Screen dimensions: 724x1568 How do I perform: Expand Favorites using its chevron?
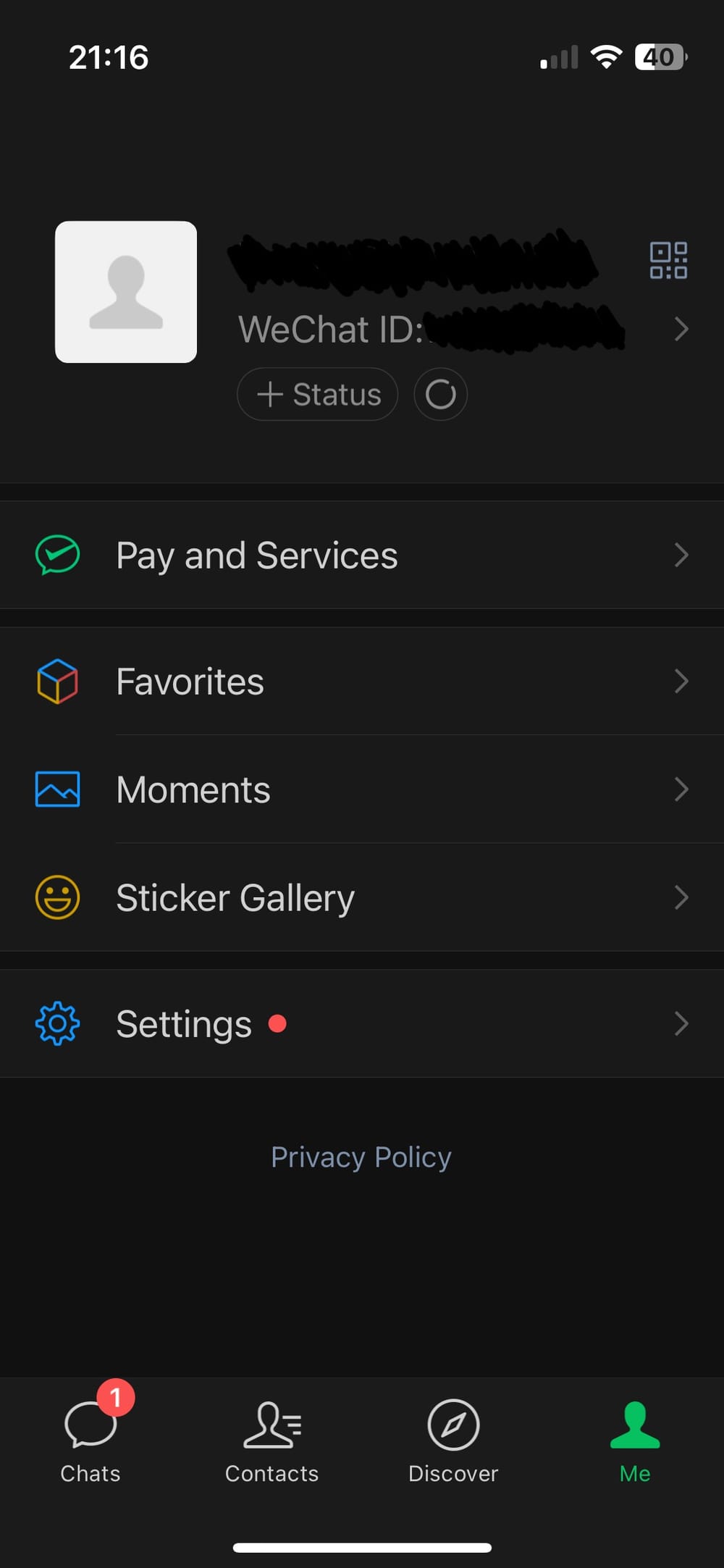pyautogui.click(x=681, y=681)
